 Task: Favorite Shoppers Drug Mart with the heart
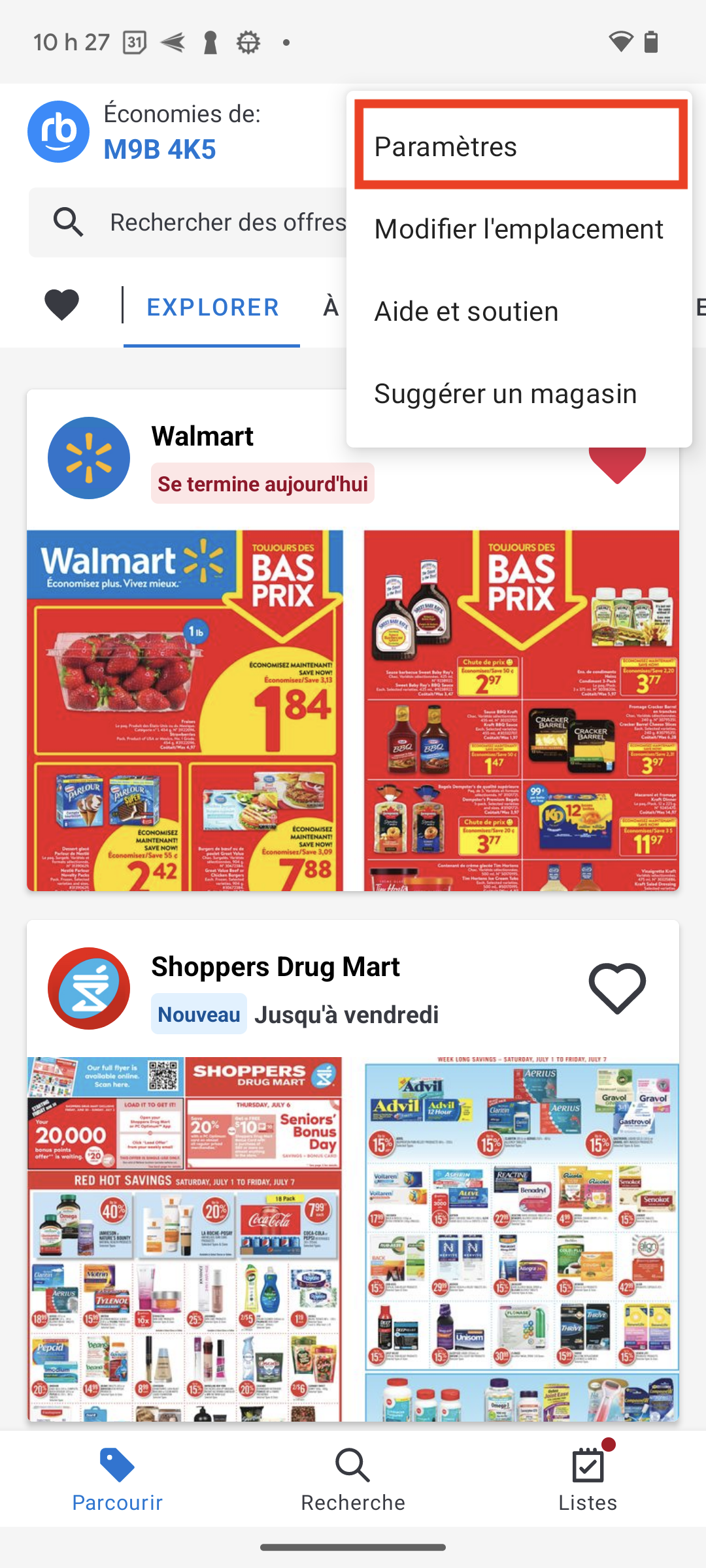617,988
